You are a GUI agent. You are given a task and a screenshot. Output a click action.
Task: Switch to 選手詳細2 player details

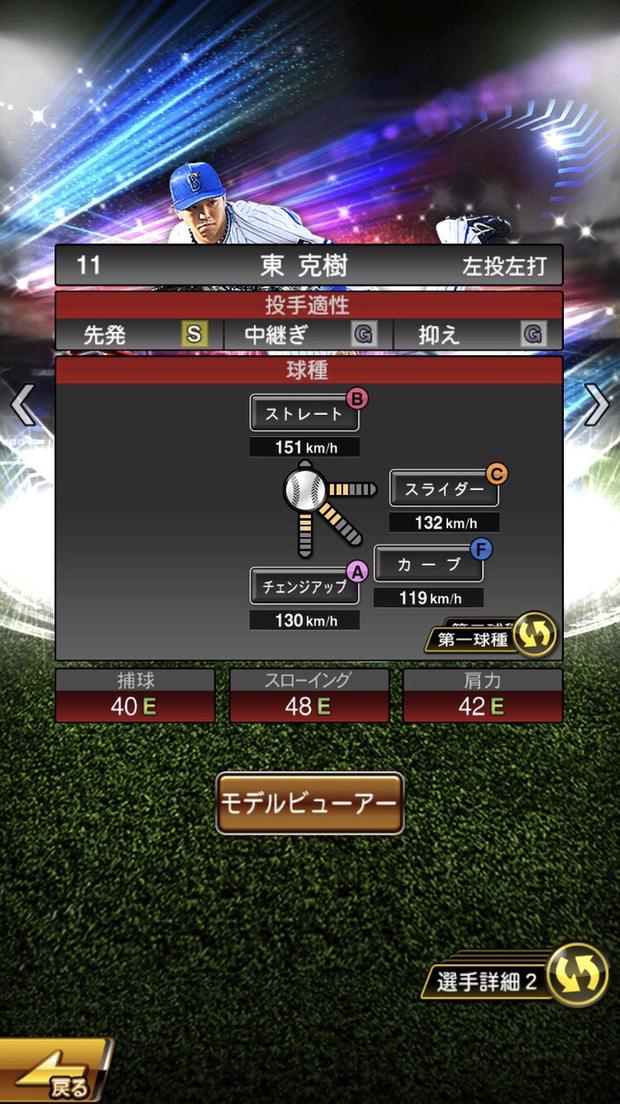pyautogui.click(x=522, y=976)
